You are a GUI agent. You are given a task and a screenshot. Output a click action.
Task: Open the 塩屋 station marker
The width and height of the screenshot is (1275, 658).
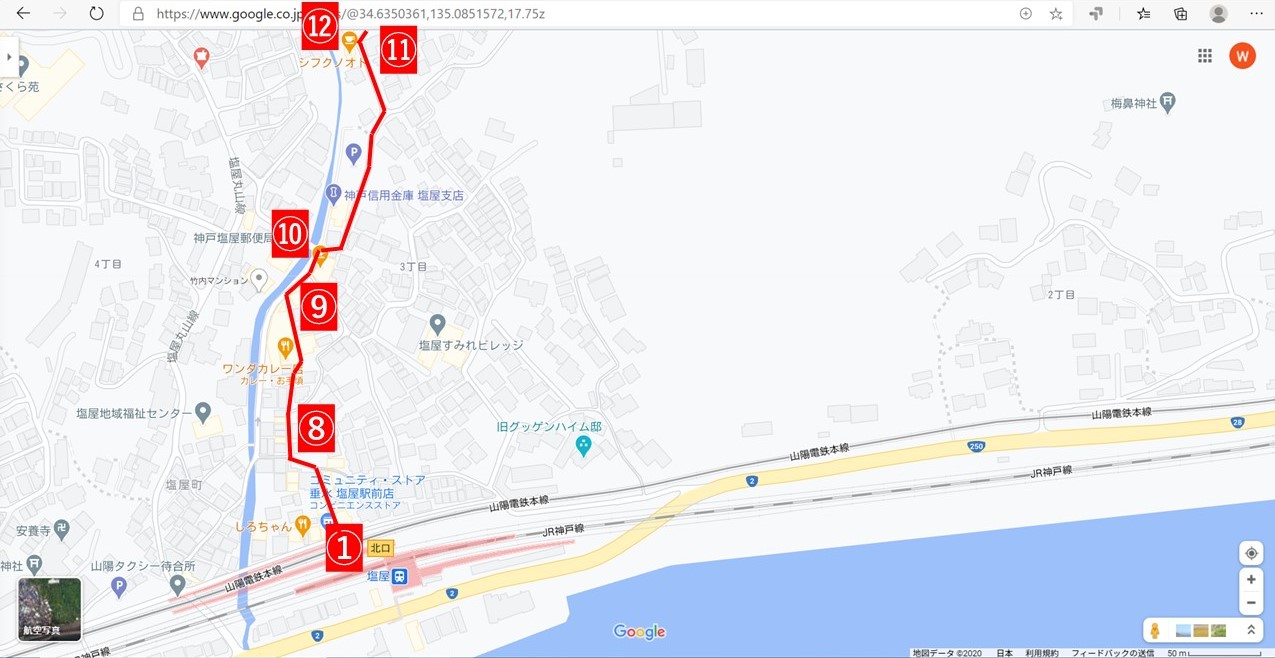pyautogui.click(x=400, y=576)
